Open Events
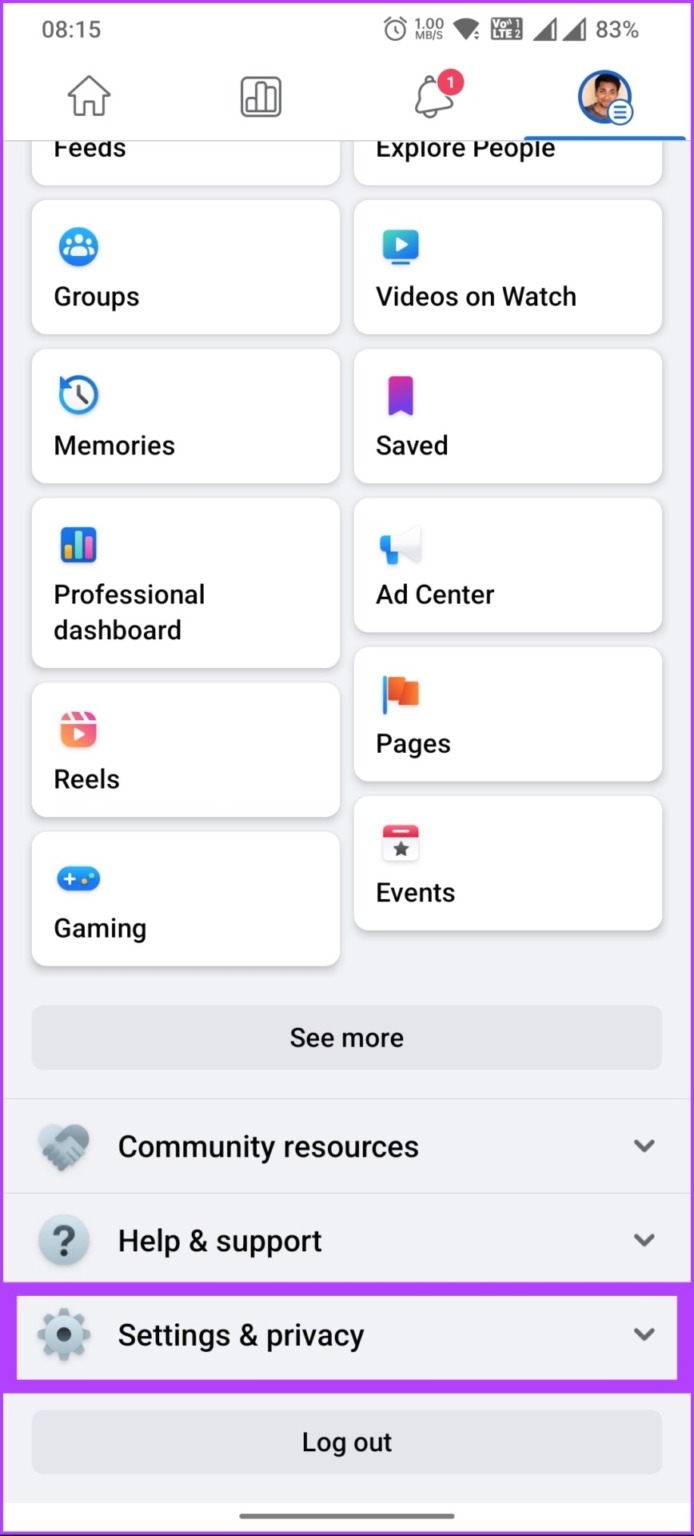The image size is (694, 1536). 507,863
